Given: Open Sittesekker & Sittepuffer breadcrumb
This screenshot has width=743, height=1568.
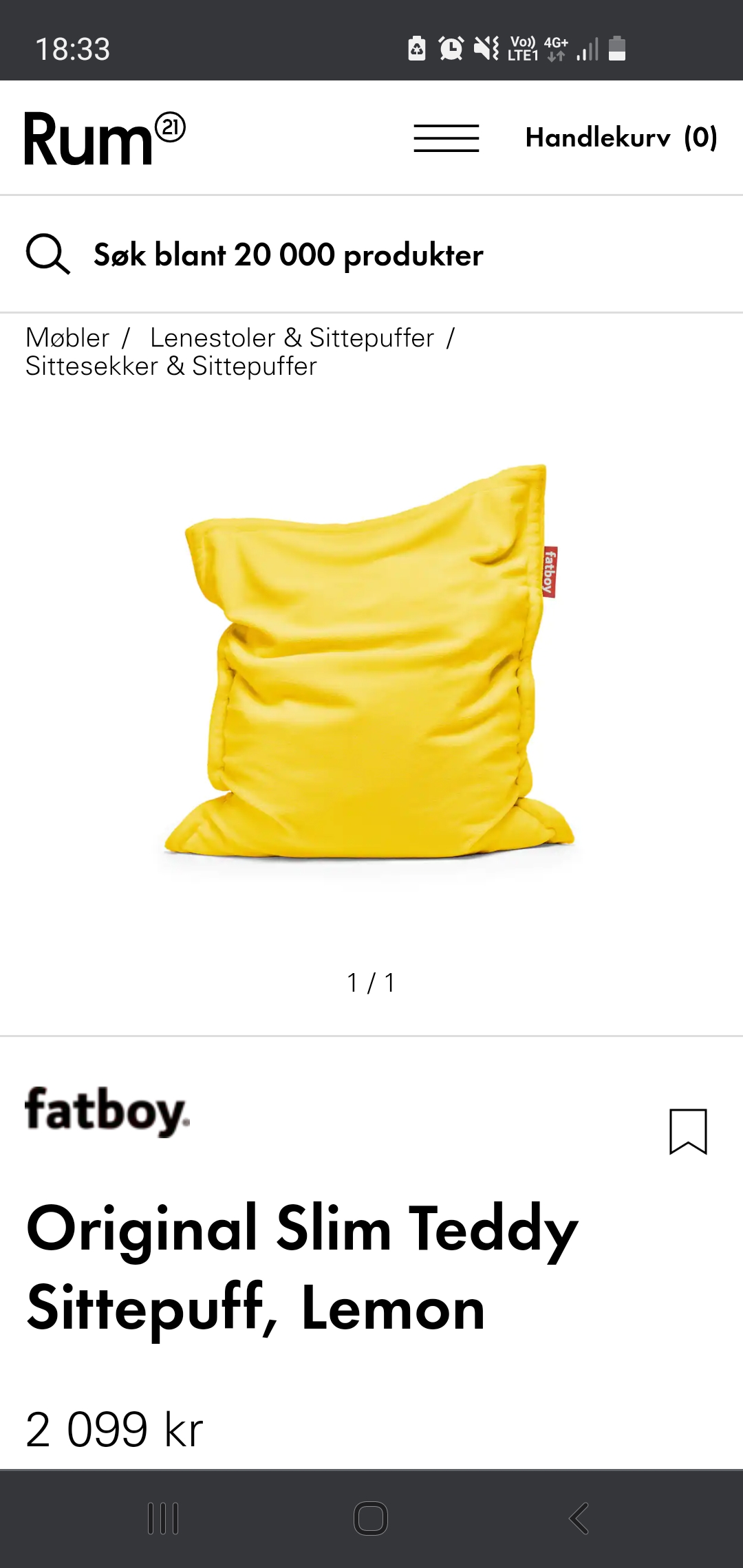Looking at the screenshot, I should (x=171, y=366).
